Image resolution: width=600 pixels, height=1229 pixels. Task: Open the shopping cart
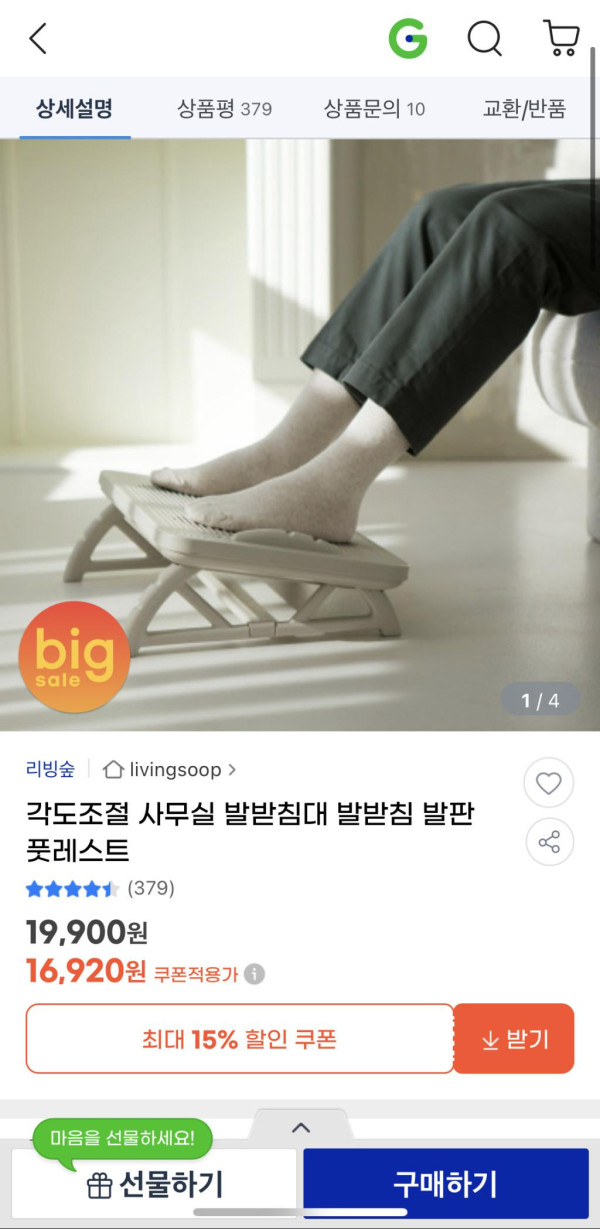561,38
